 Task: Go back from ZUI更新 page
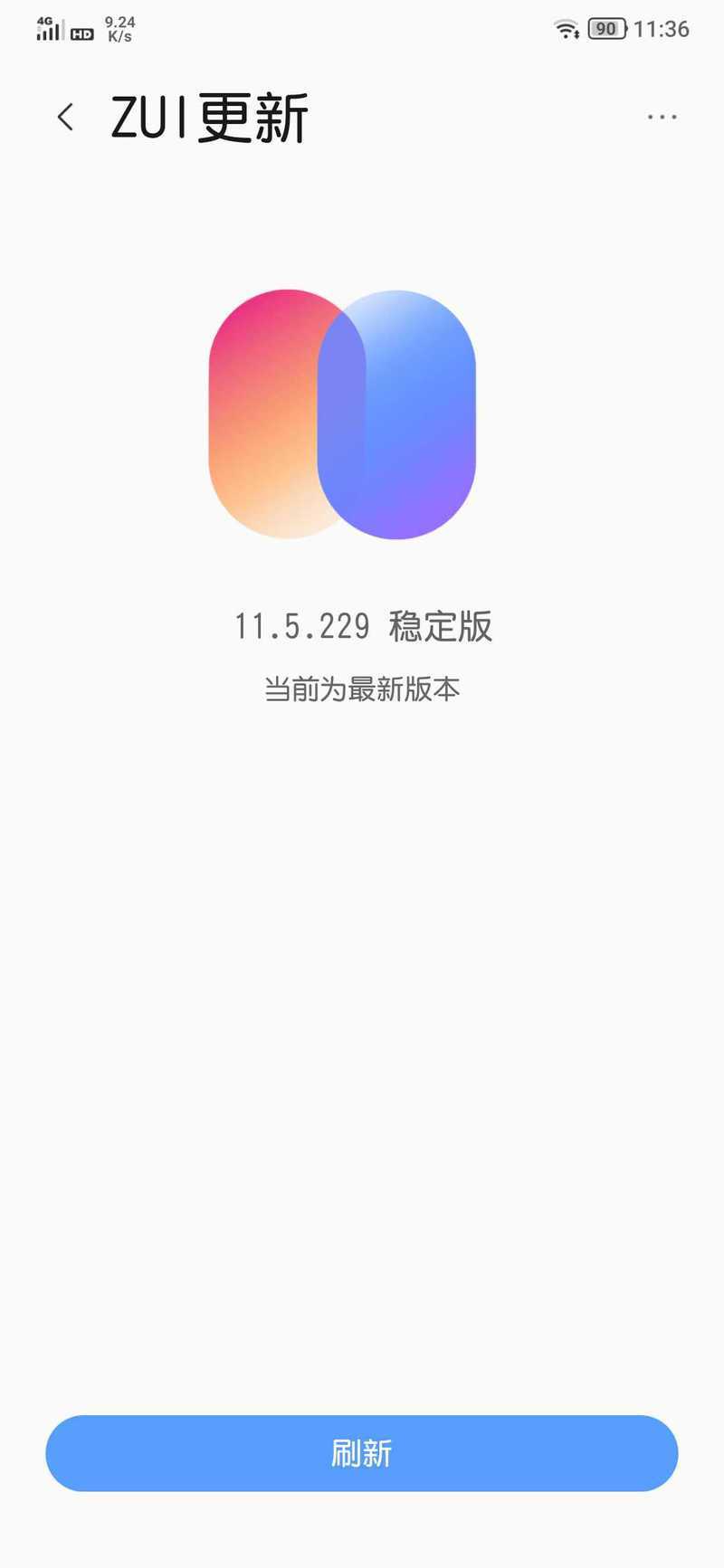pos(65,117)
